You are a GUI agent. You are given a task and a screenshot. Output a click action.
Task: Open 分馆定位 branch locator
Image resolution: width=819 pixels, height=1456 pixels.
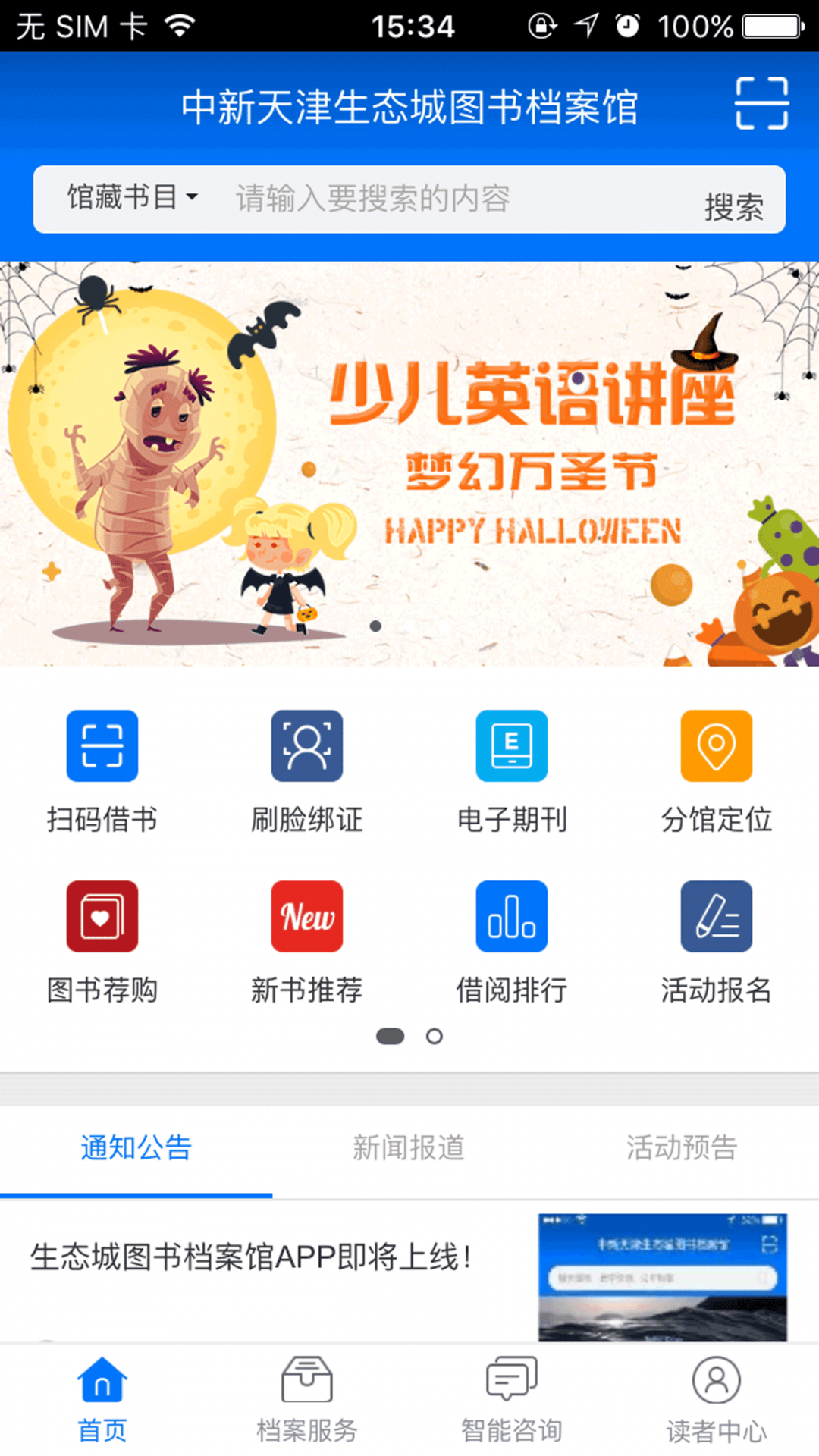tap(717, 771)
